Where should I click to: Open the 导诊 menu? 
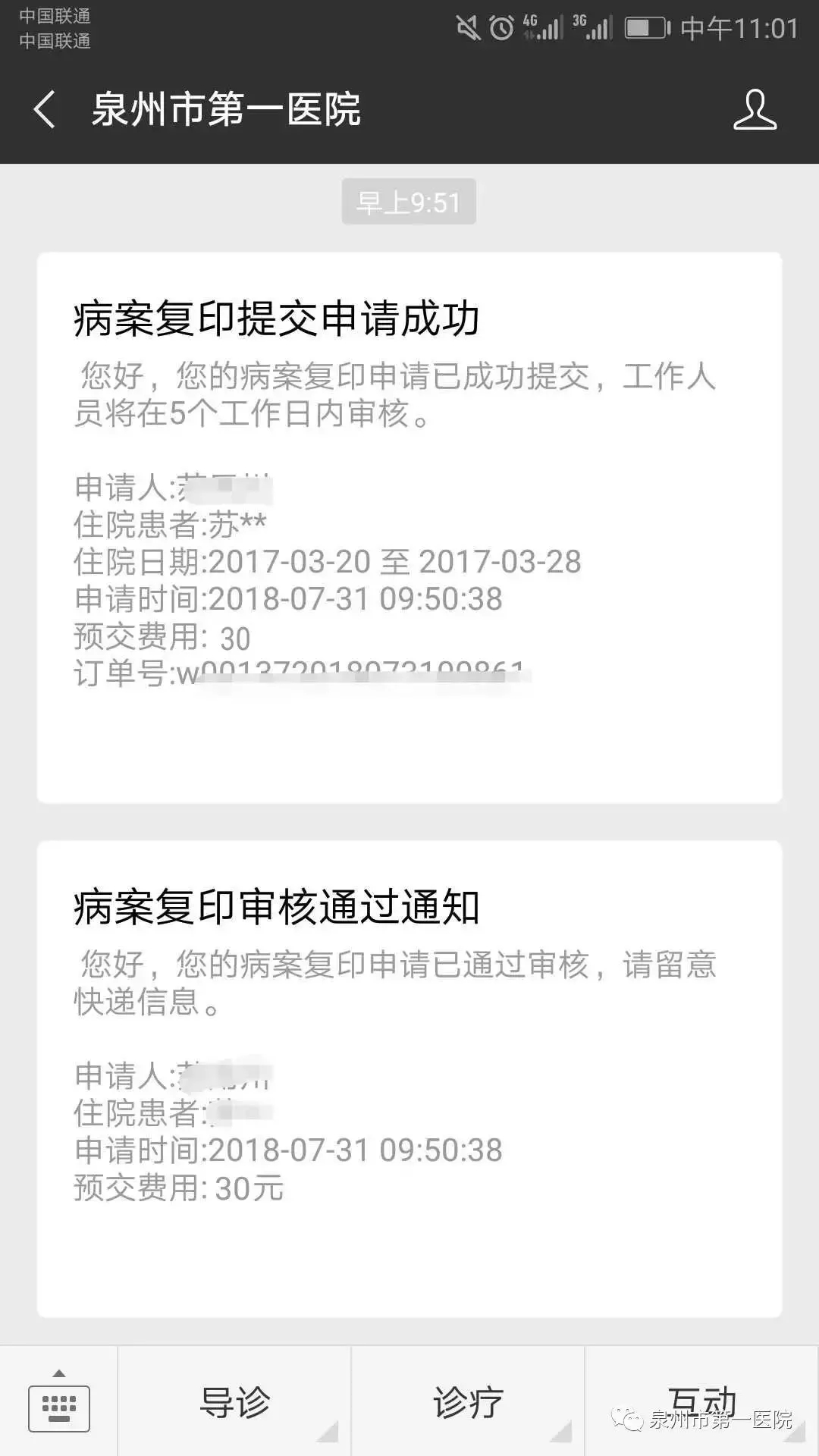pos(234,1403)
